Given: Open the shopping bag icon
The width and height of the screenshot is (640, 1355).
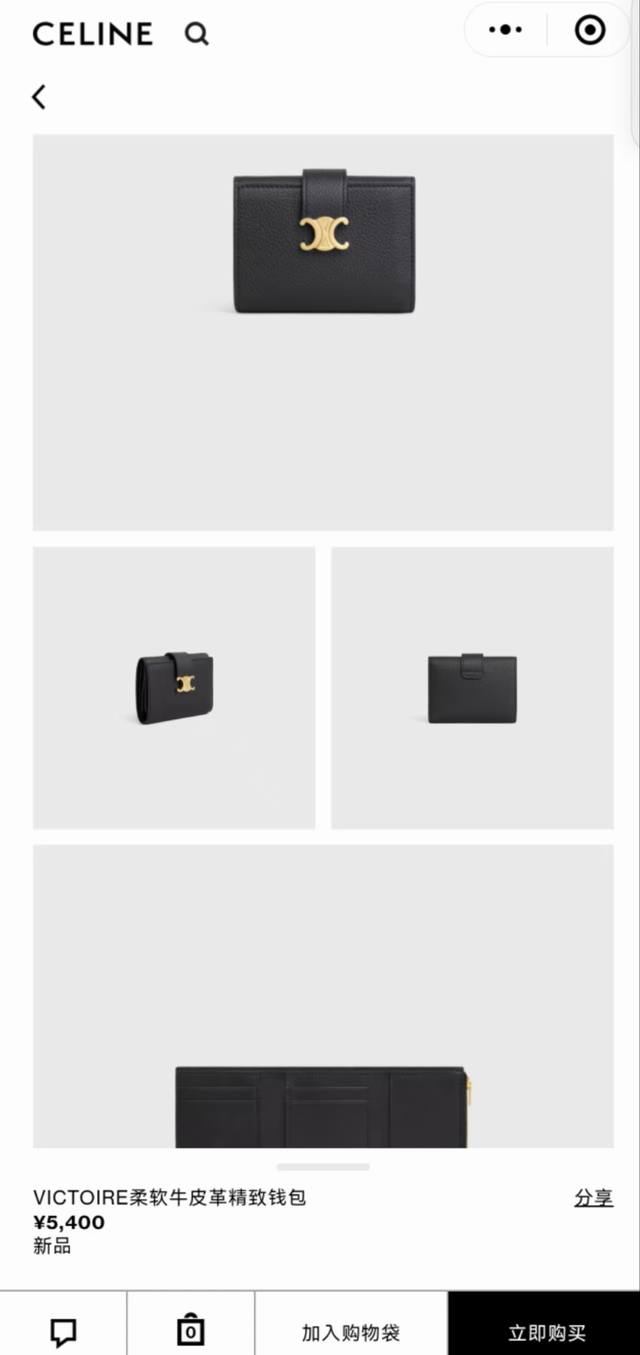Looking at the screenshot, I should [190, 1331].
